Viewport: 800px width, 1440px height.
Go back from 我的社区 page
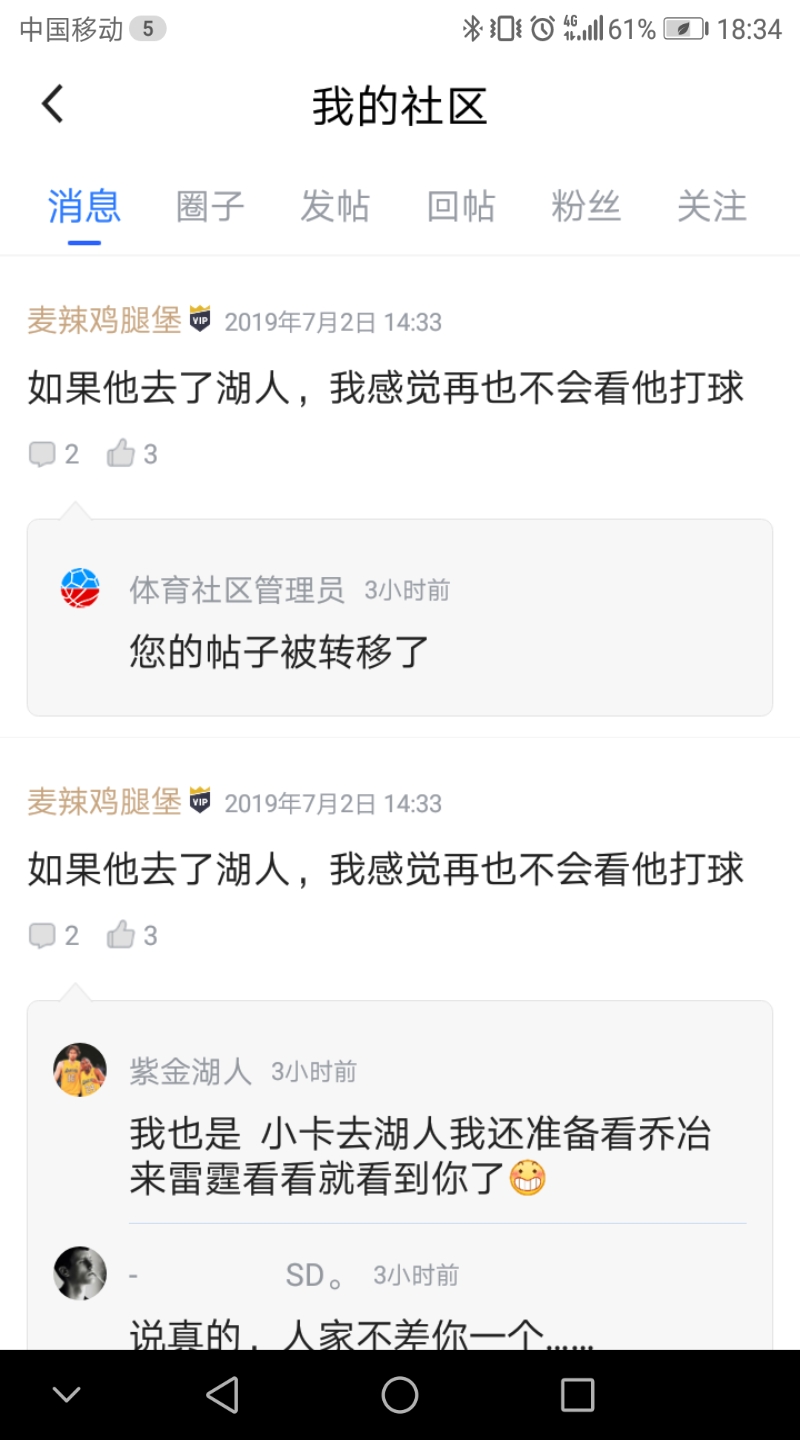[x=53, y=105]
